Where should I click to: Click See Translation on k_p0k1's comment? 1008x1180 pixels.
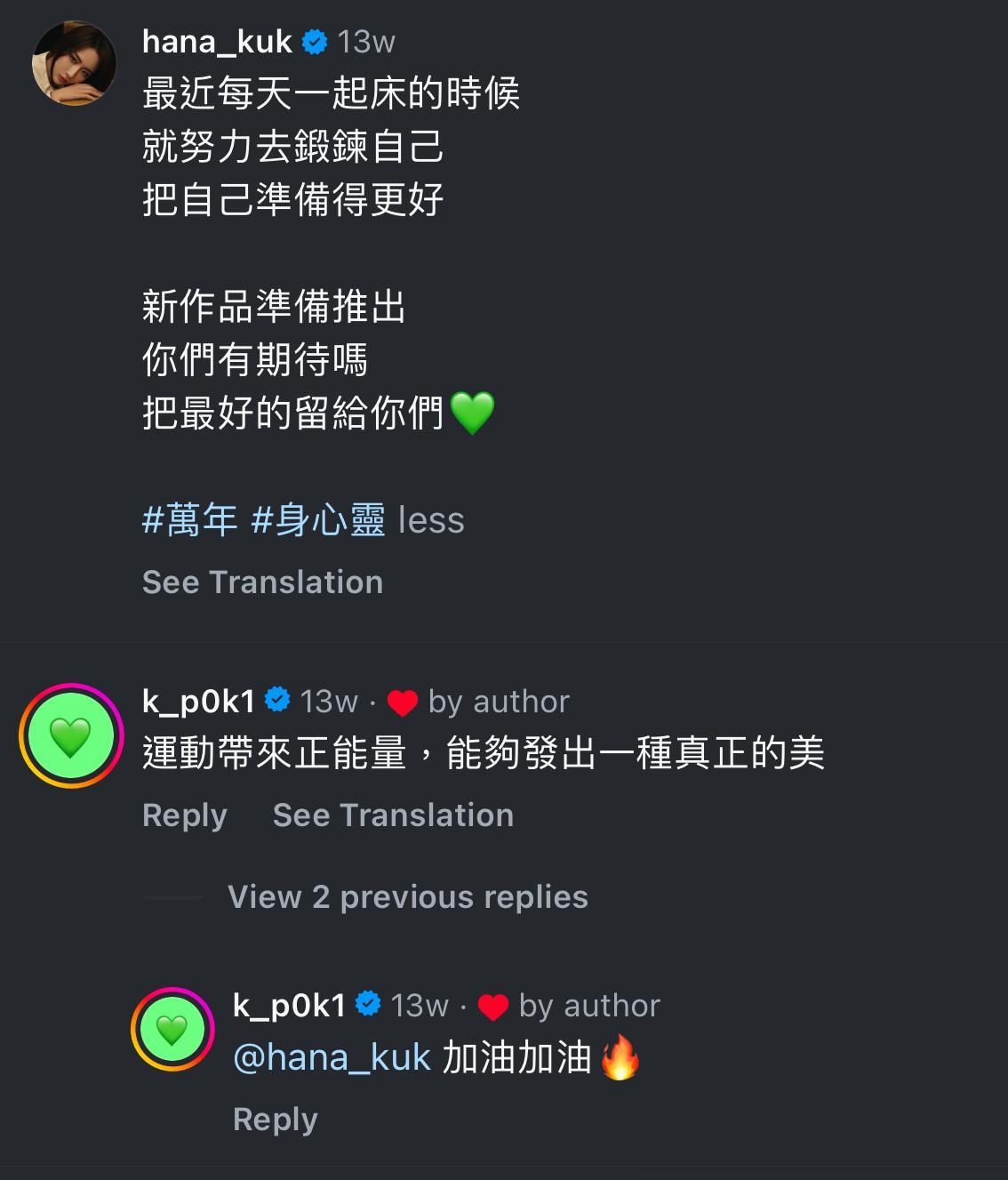(393, 815)
